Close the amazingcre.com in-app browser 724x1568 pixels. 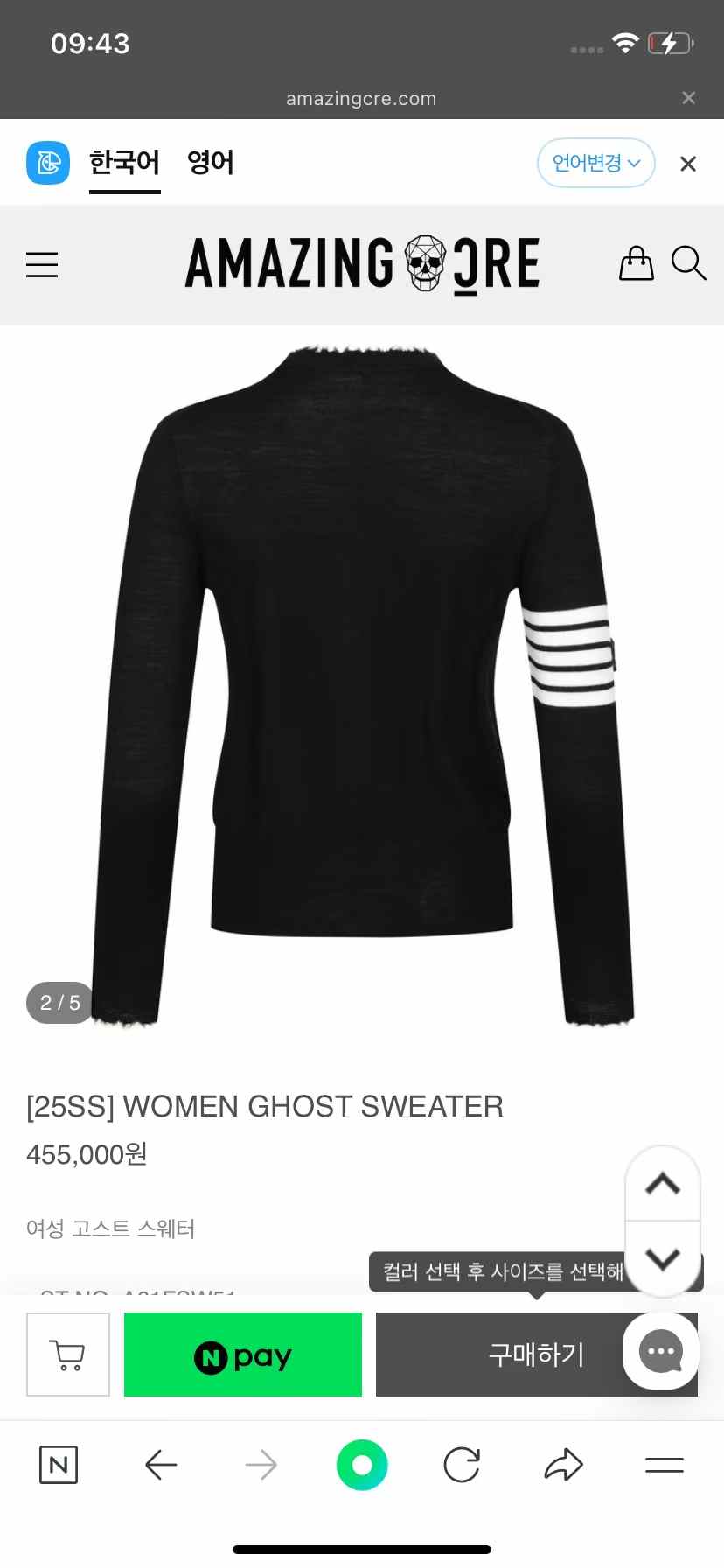pyautogui.click(x=689, y=98)
